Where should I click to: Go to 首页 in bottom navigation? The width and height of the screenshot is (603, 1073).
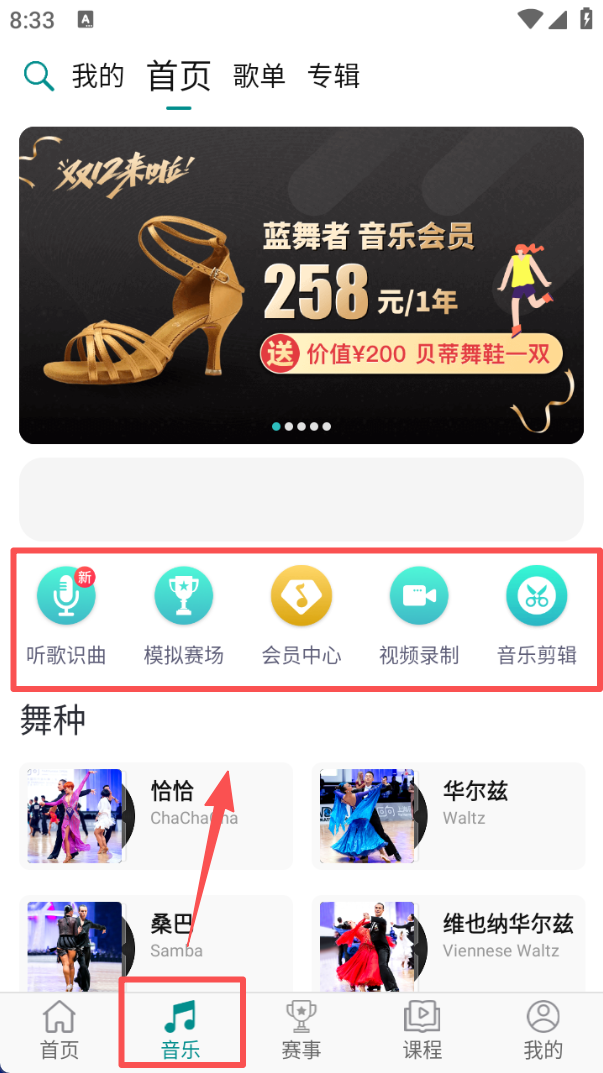coord(60,1030)
